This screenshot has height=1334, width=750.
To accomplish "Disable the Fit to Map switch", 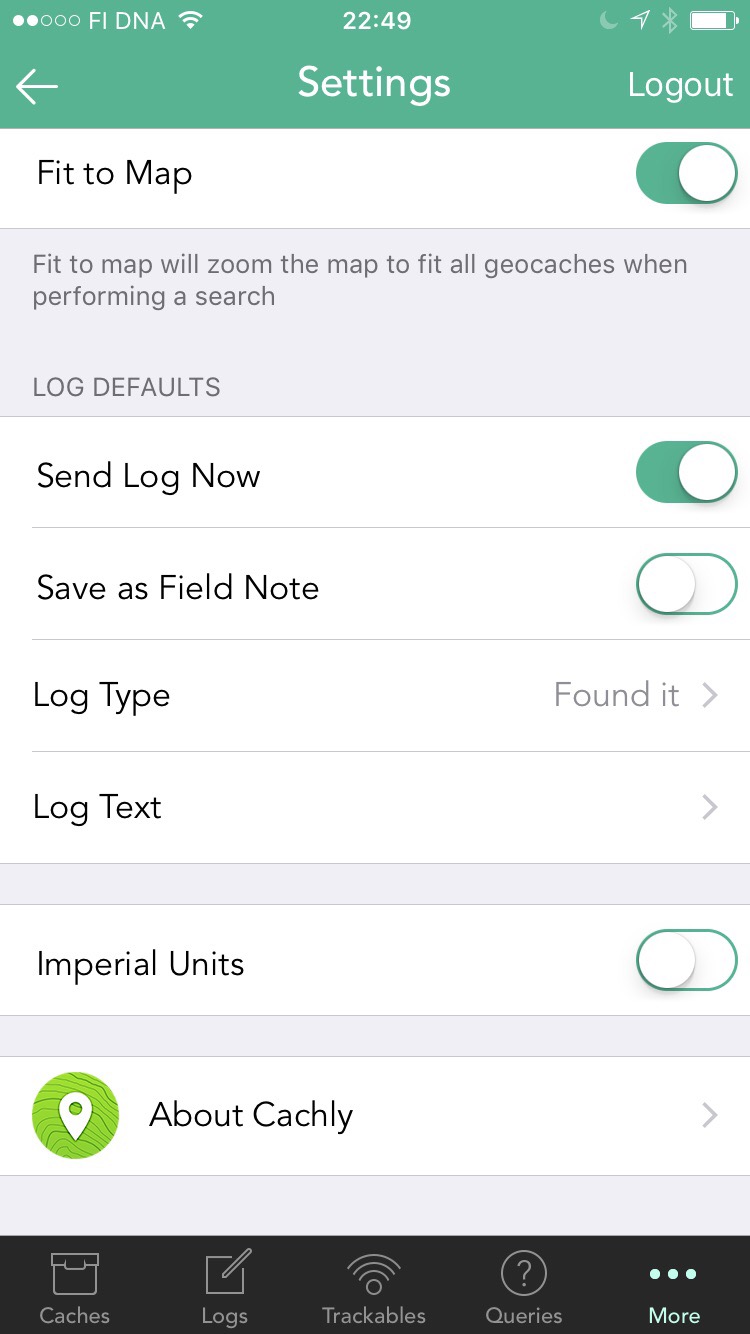I will pyautogui.click(x=686, y=173).
